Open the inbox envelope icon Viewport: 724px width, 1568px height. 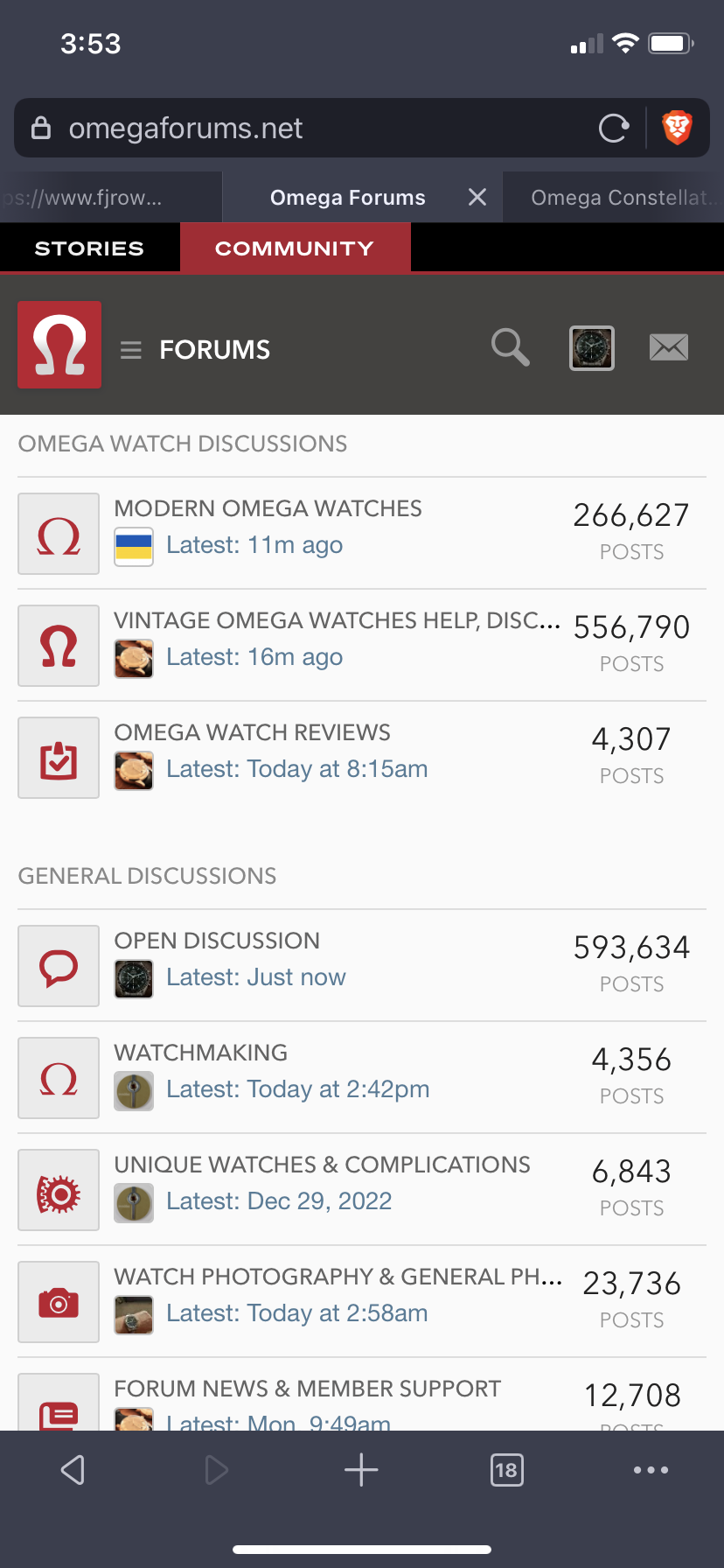pos(669,347)
